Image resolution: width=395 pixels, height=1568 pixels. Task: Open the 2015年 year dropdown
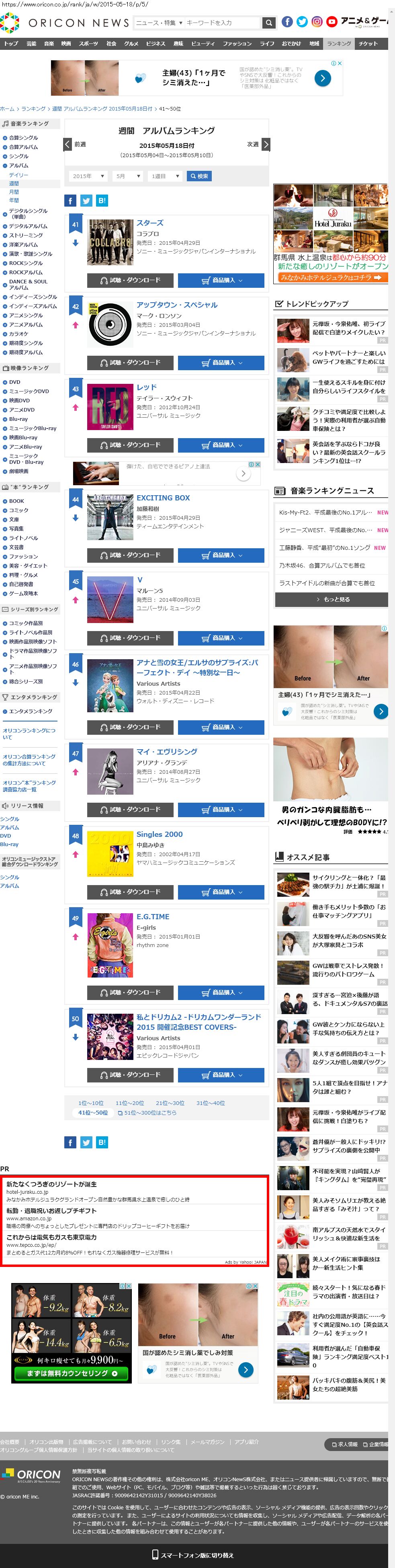click(x=88, y=176)
